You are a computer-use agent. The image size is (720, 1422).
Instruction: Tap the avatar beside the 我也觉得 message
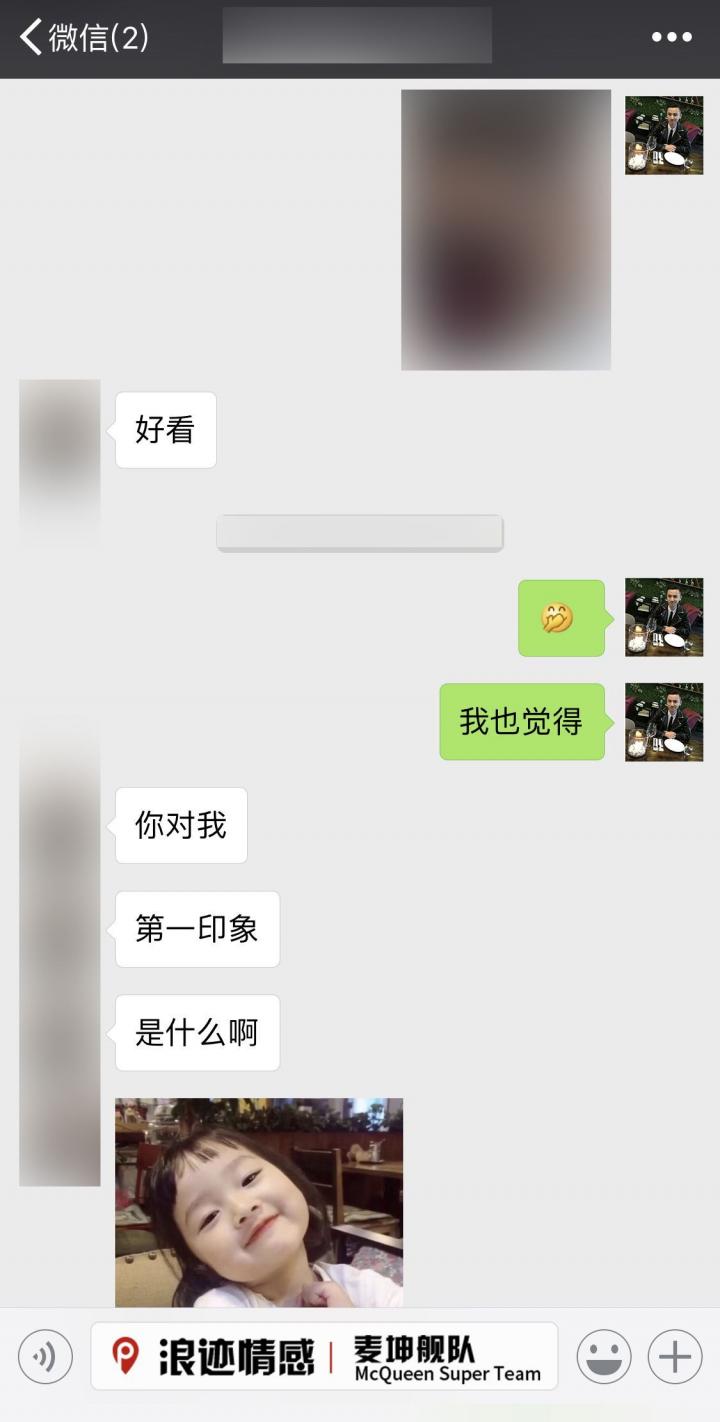(664, 722)
